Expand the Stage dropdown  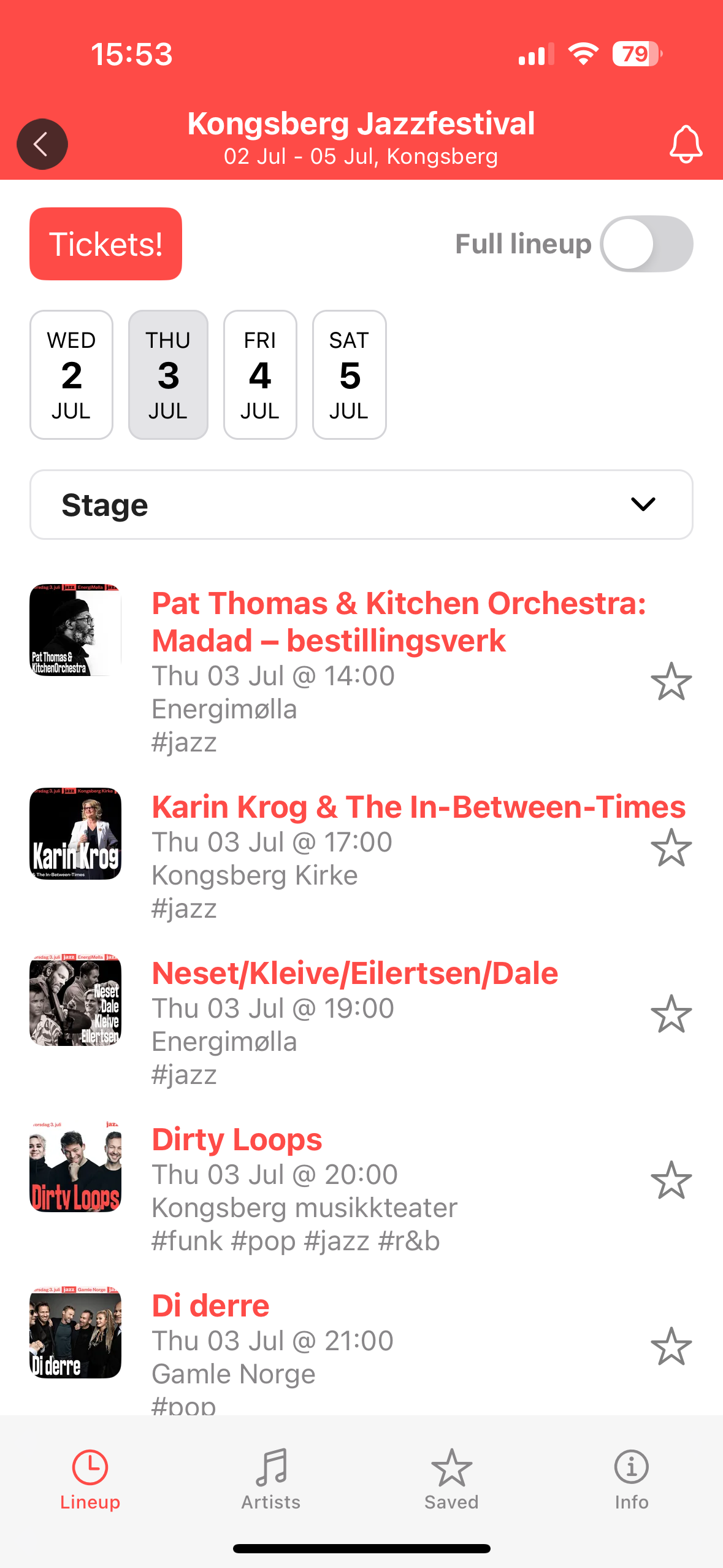click(x=361, y=505)
